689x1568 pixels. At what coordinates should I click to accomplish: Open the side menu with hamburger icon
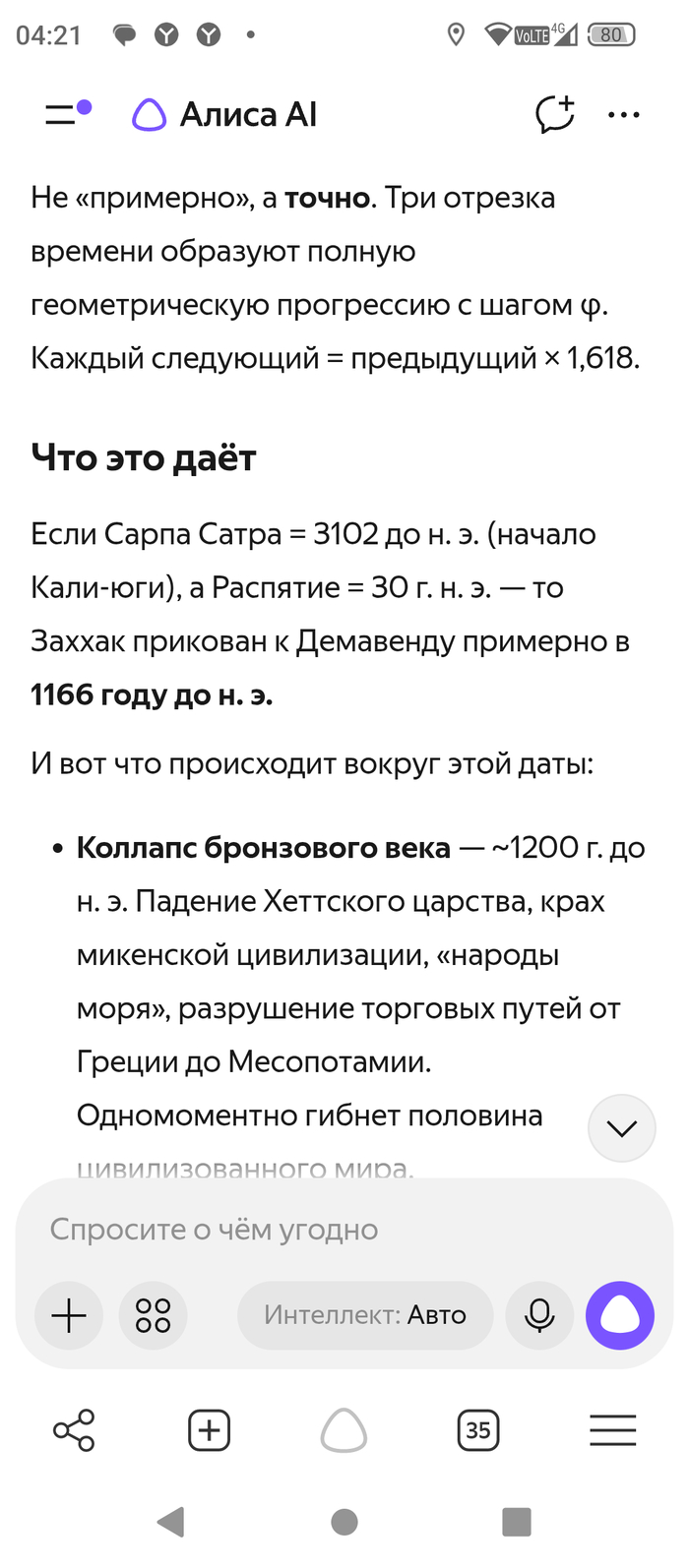[x=68, y=114]
